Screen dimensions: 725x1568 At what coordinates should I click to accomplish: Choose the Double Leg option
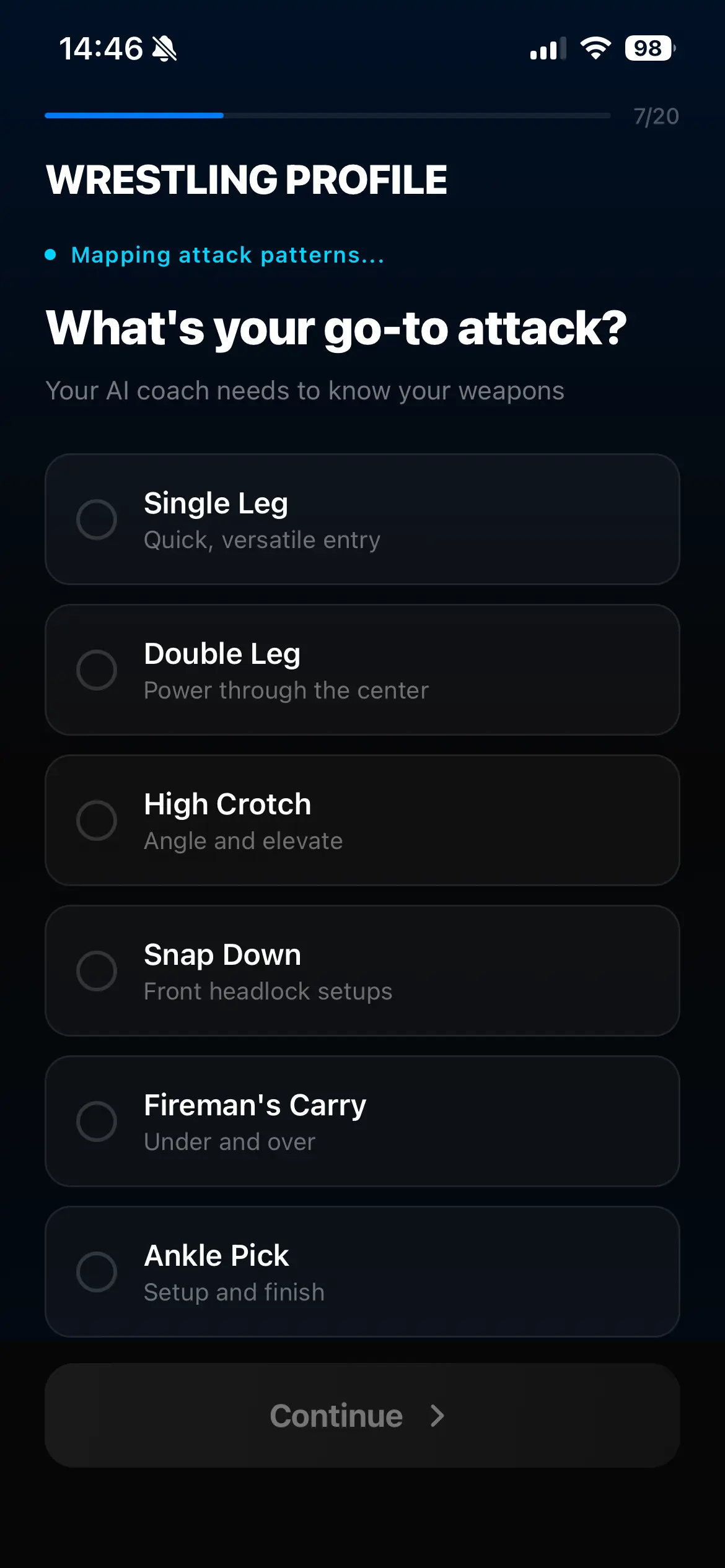click(x=362, y=670)
